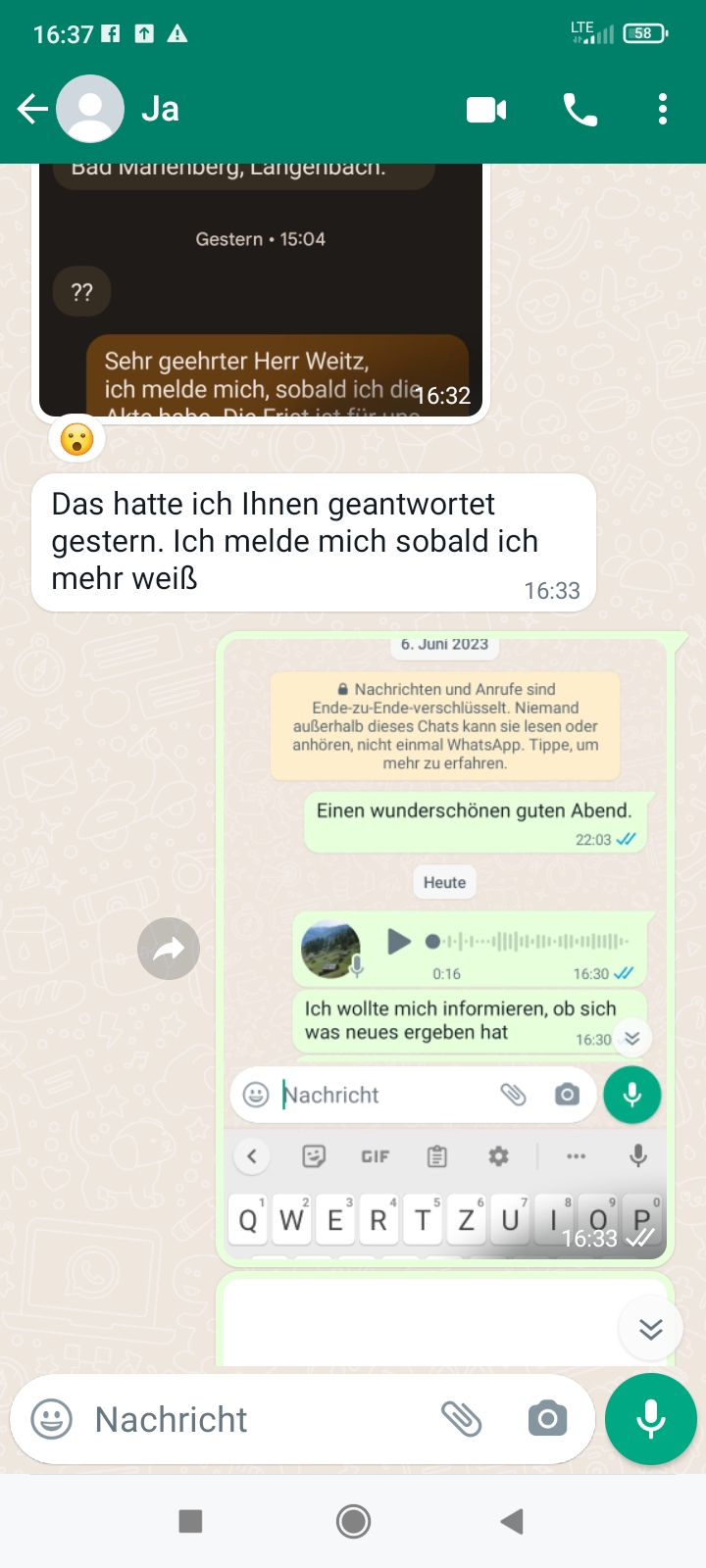
Task: Start a voice call with Ja
Action: 580,109
